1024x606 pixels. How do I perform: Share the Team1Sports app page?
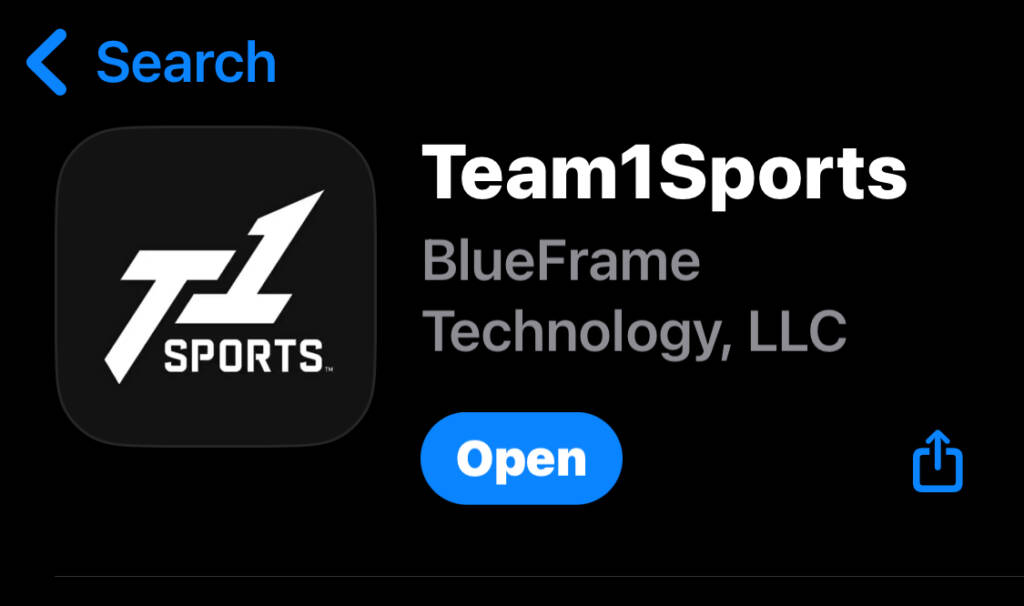tap(937, 461)
